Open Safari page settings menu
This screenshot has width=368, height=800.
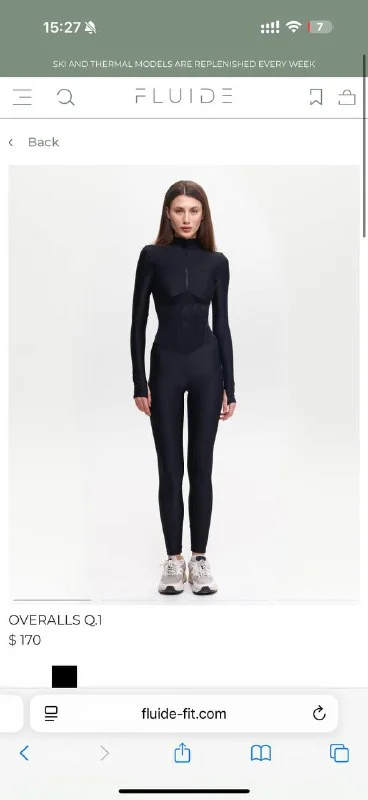pos(51,713)
